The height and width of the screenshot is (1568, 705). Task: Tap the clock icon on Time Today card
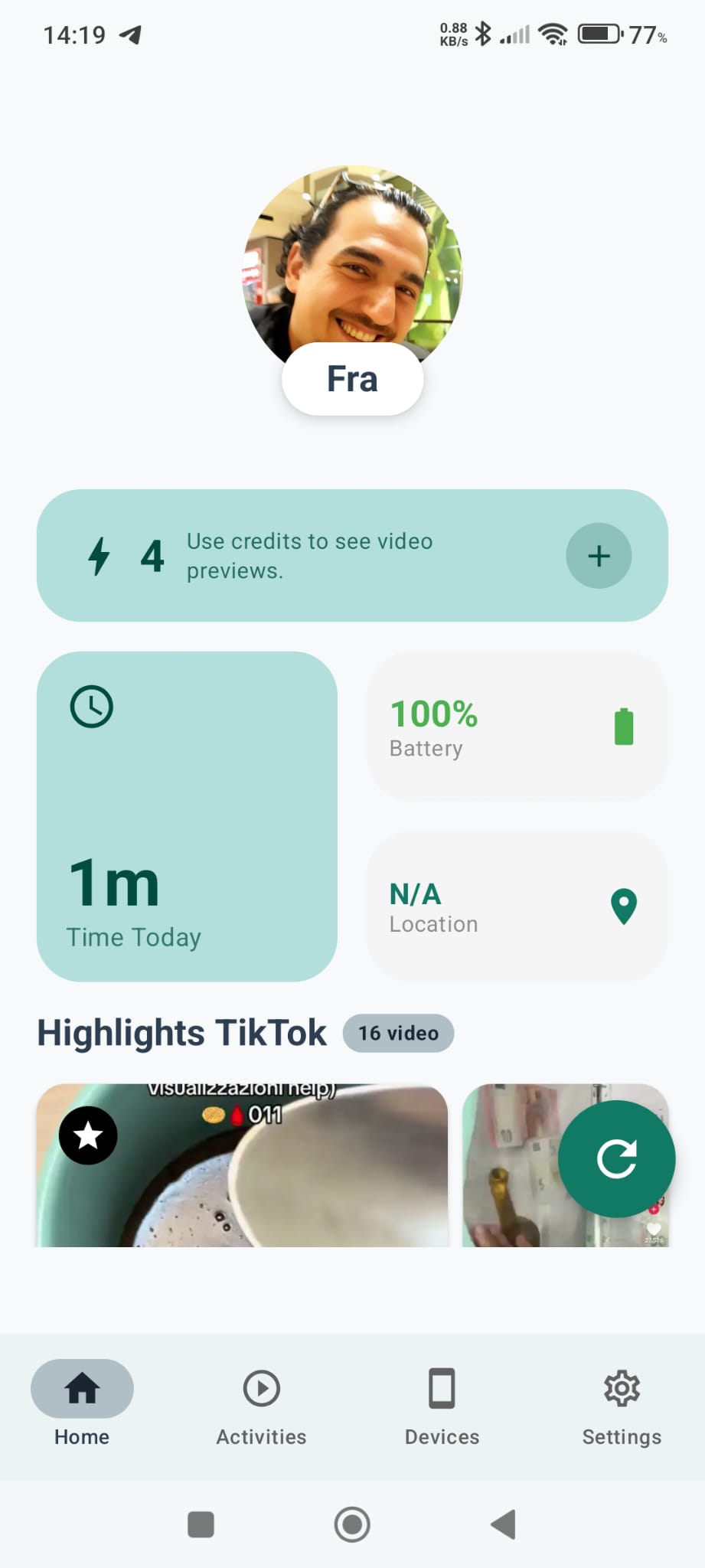tap(91, 705)
